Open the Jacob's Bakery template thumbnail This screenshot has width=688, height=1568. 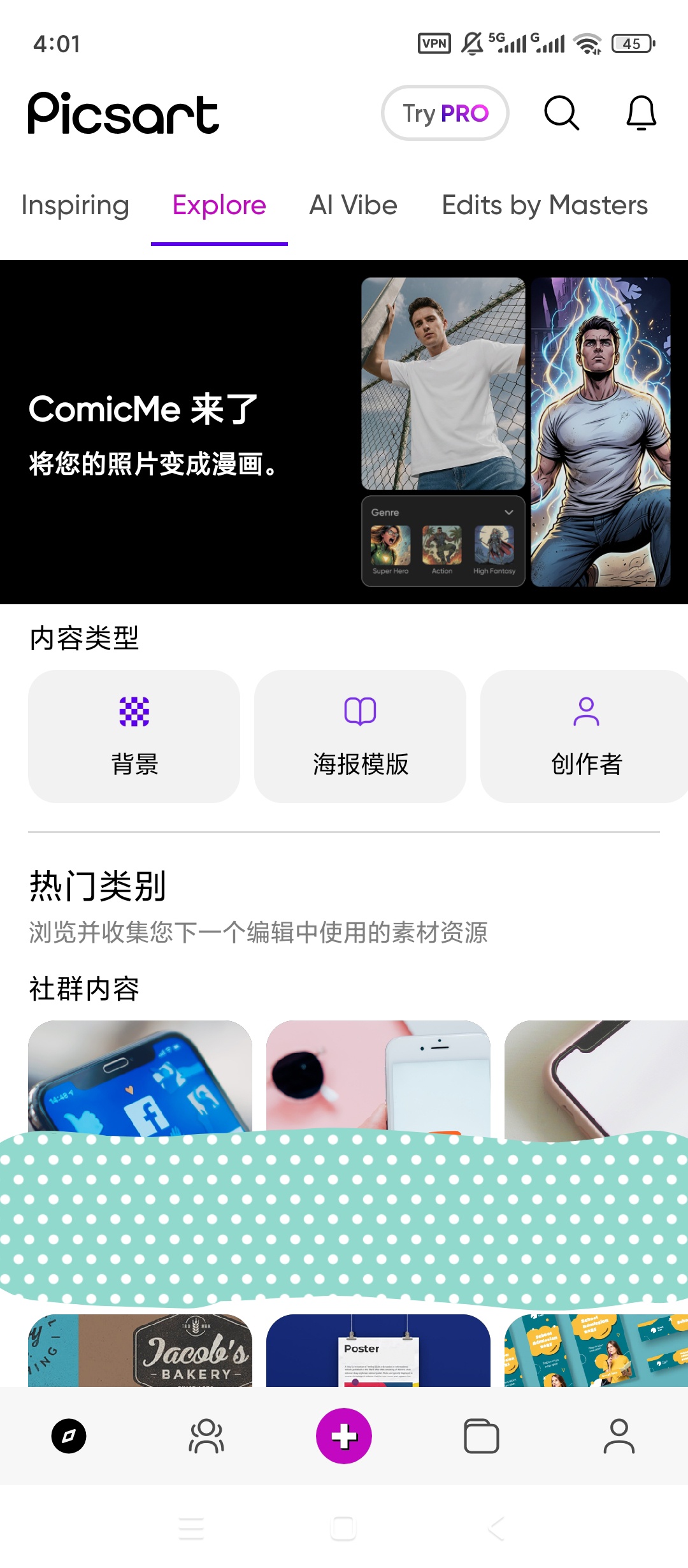[x=140, y=1350]
